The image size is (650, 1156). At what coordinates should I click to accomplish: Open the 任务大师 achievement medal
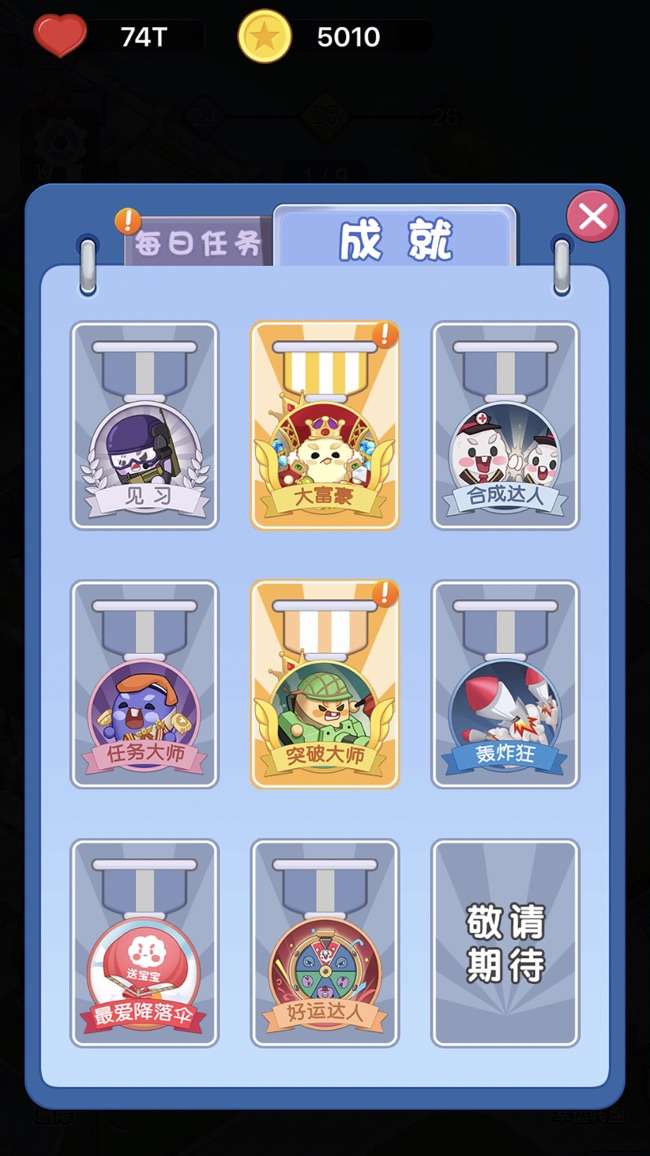coord(144,684)
